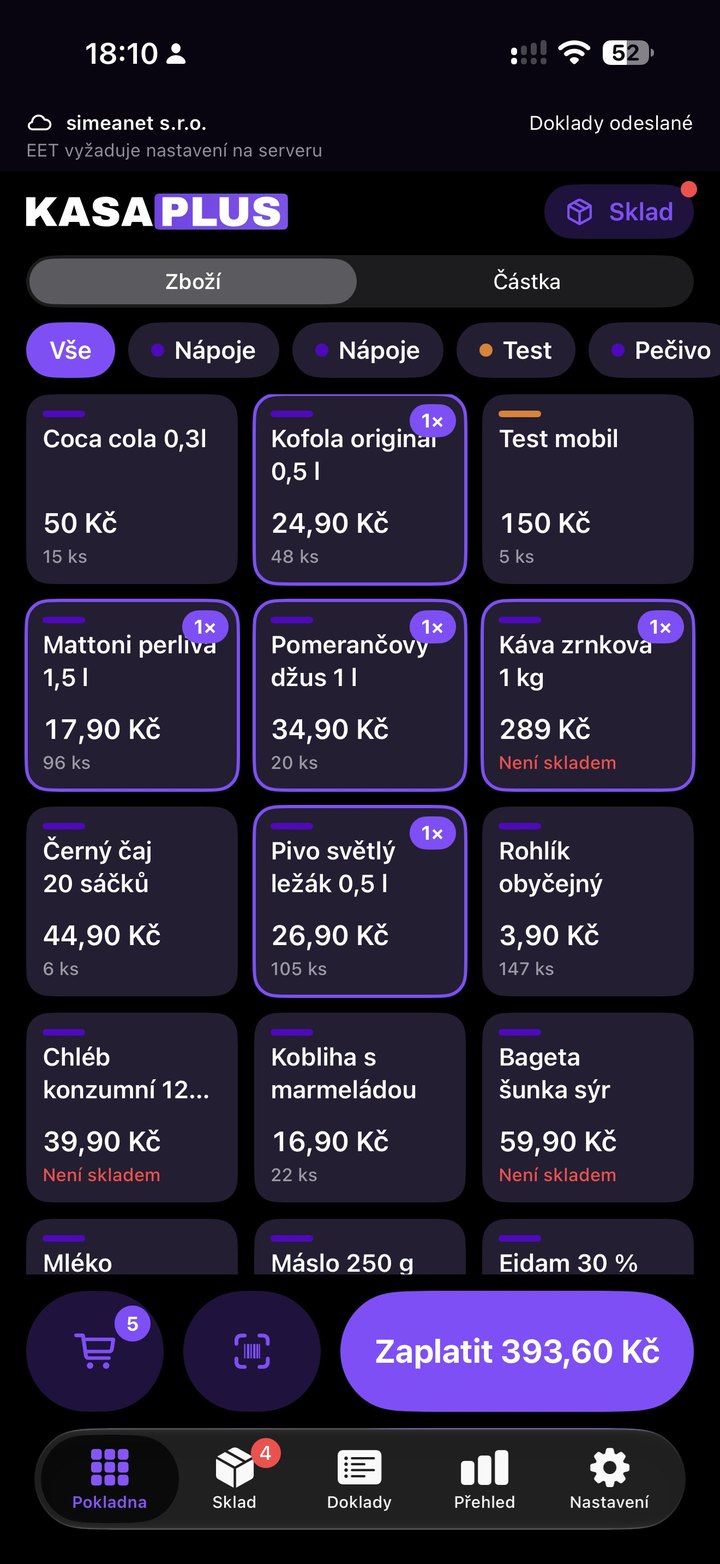Tap the Bageta šunka sýr card
Screen dimensions: 720x1564
click(588, 1107)
